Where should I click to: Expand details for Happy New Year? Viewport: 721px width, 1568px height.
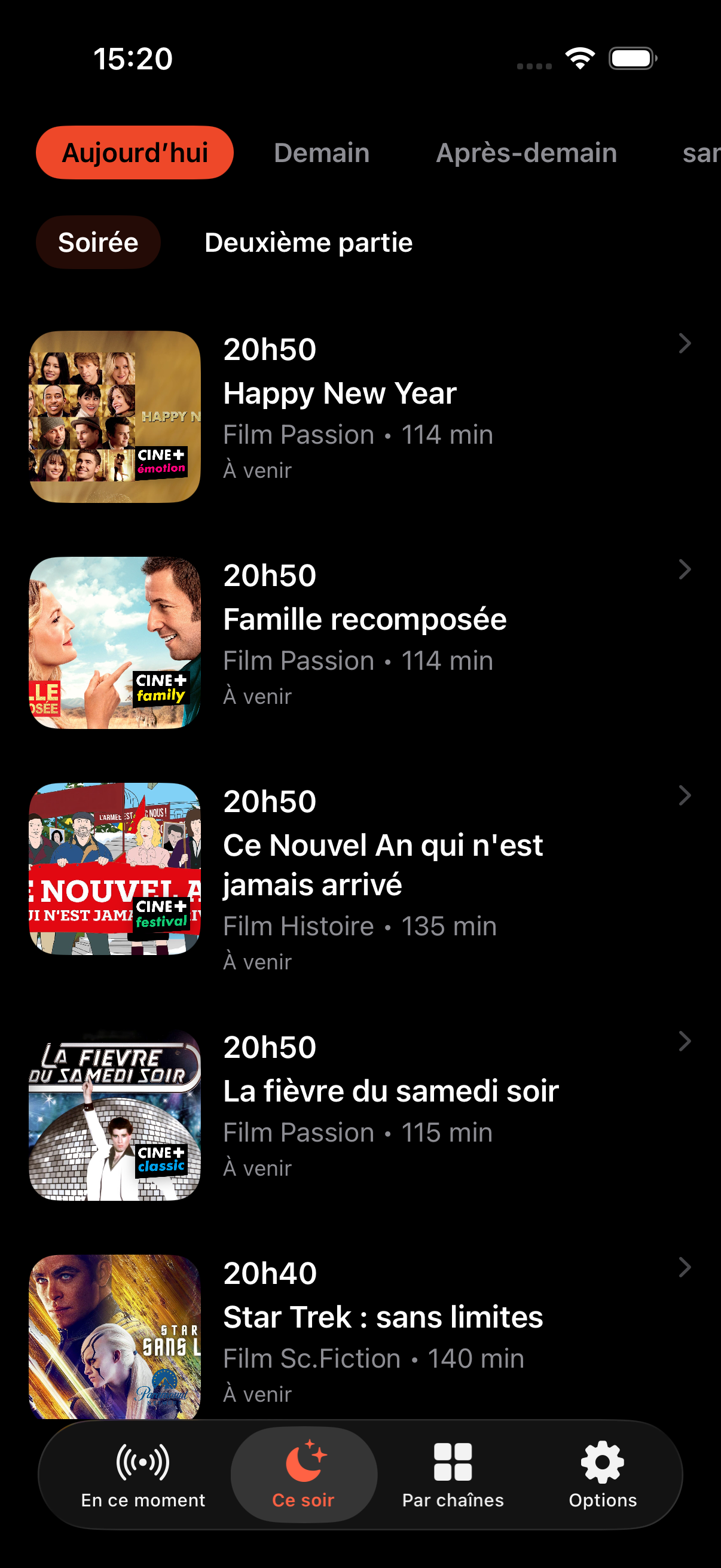(686, 344)
